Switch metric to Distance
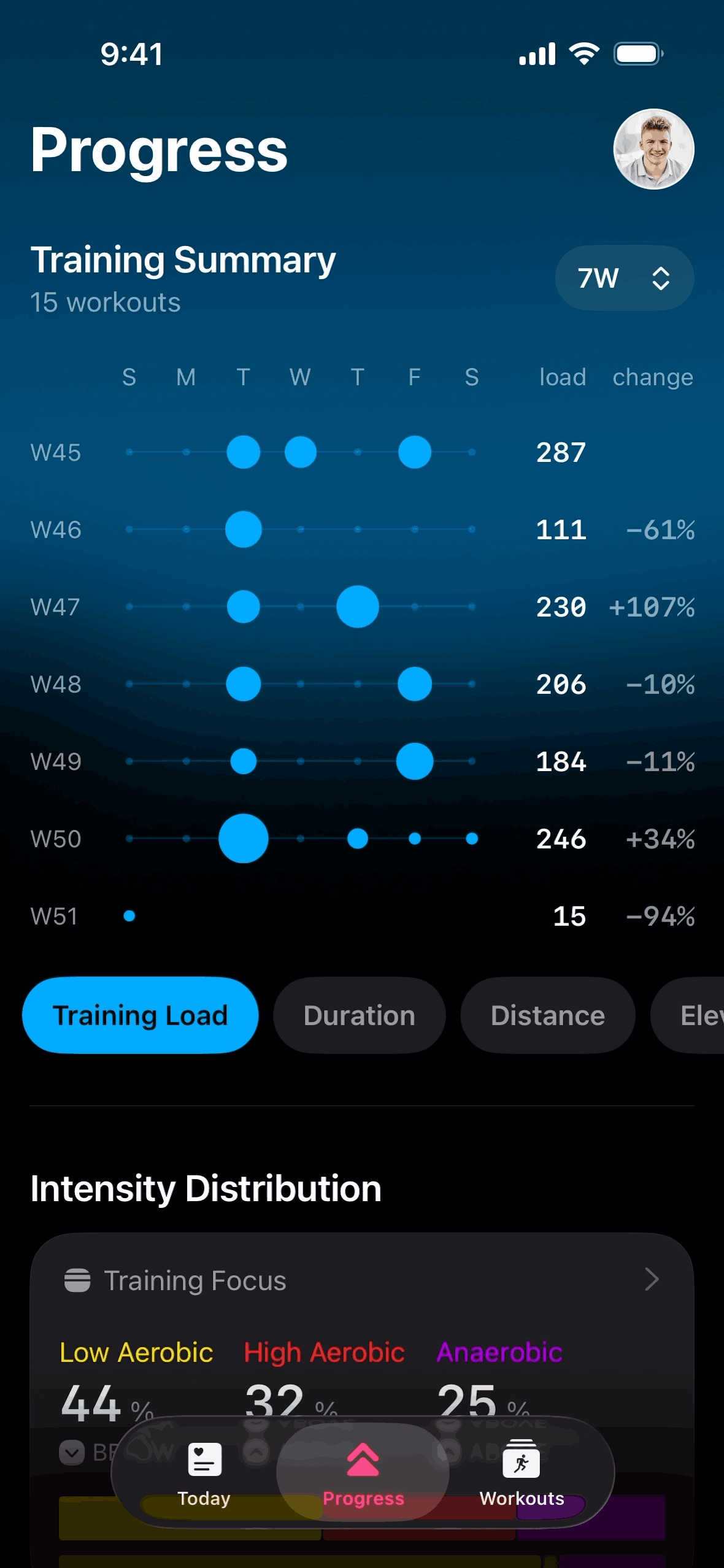Screen dimensions: 724x1568 click(x=547, y=1015)
